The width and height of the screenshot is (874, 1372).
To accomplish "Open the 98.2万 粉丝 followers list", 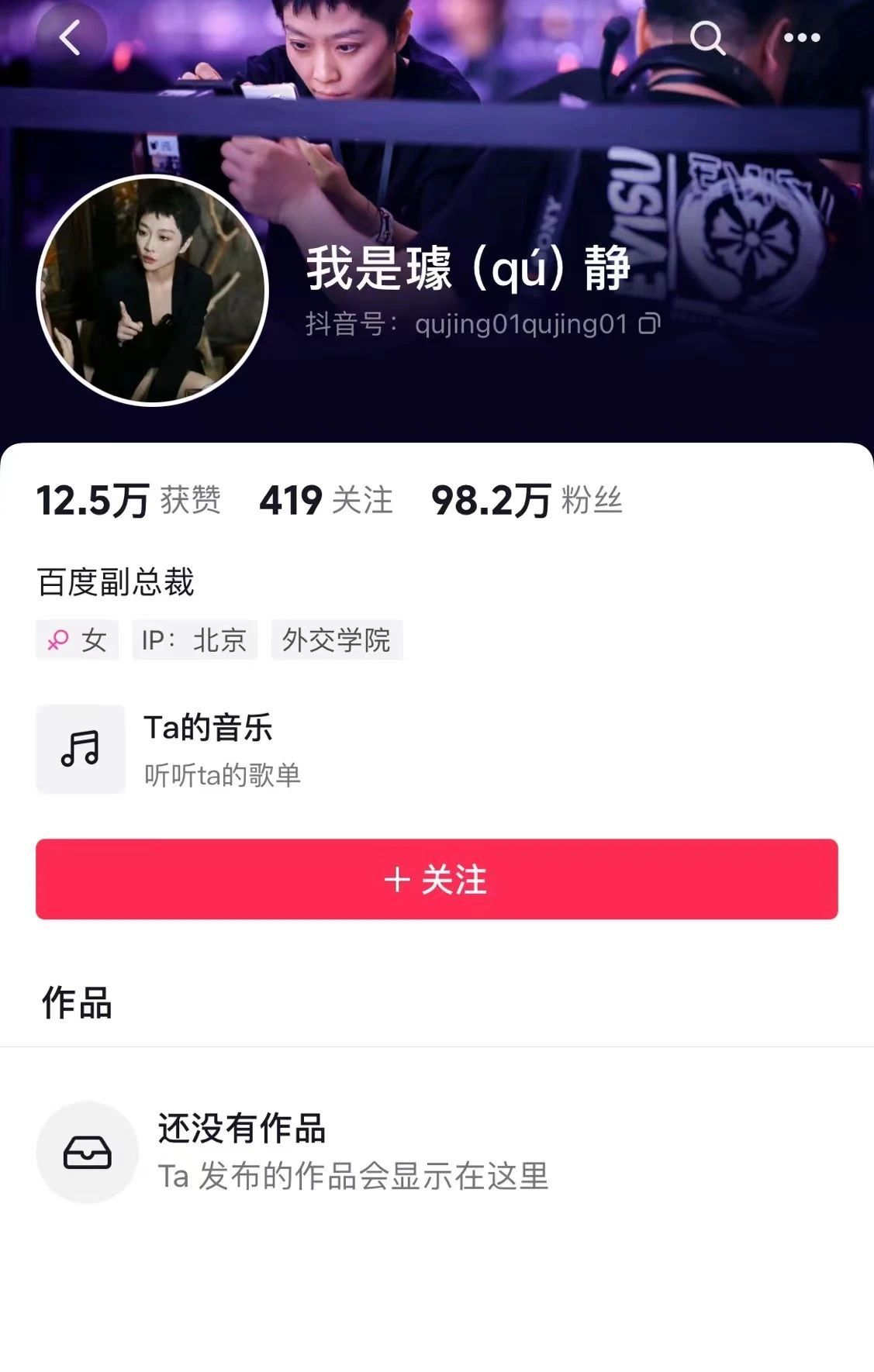I will [x=527, y=500].
